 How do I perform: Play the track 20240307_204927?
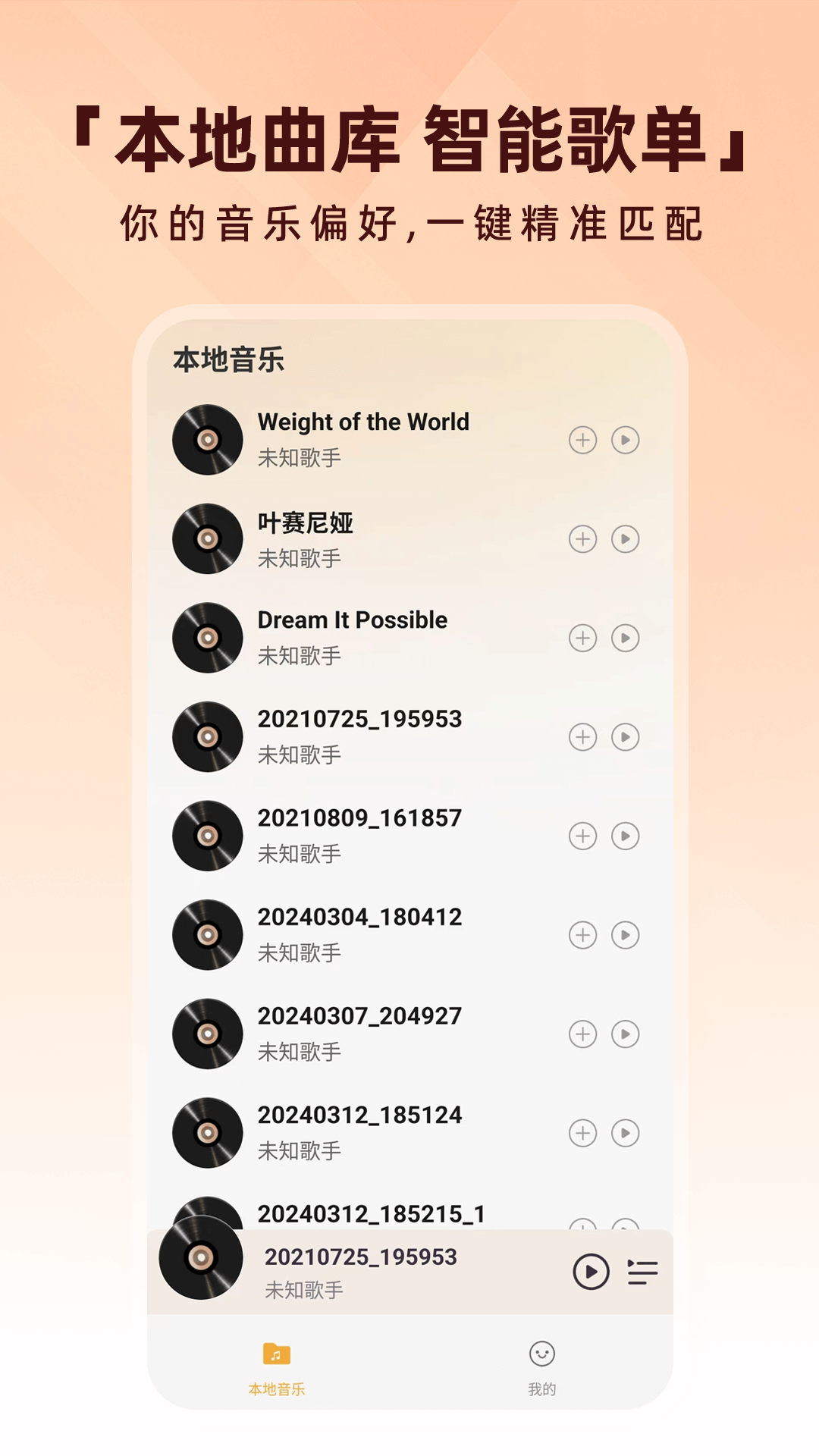(x=624, y=1034)
